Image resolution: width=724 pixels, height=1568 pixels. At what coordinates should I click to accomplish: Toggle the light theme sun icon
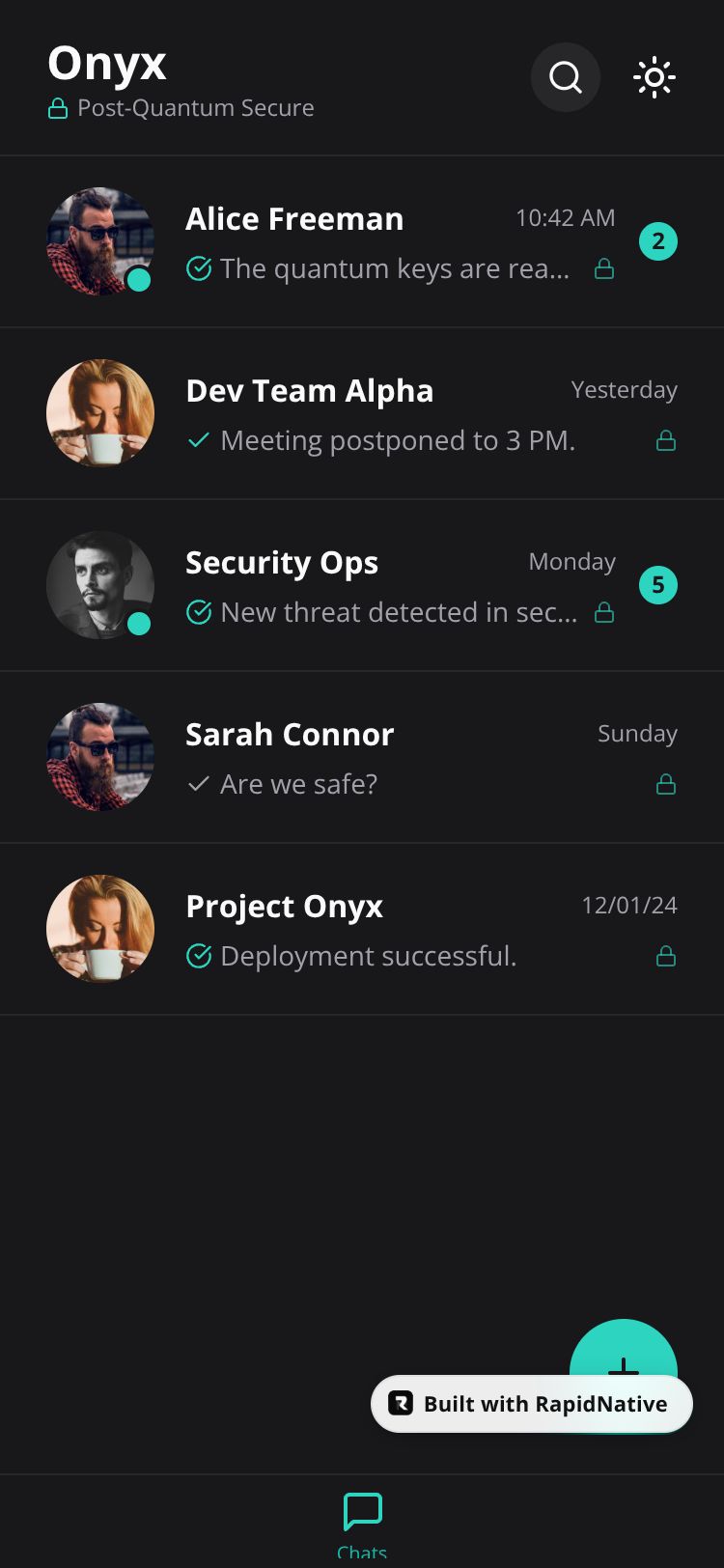[x=654, y=77]
